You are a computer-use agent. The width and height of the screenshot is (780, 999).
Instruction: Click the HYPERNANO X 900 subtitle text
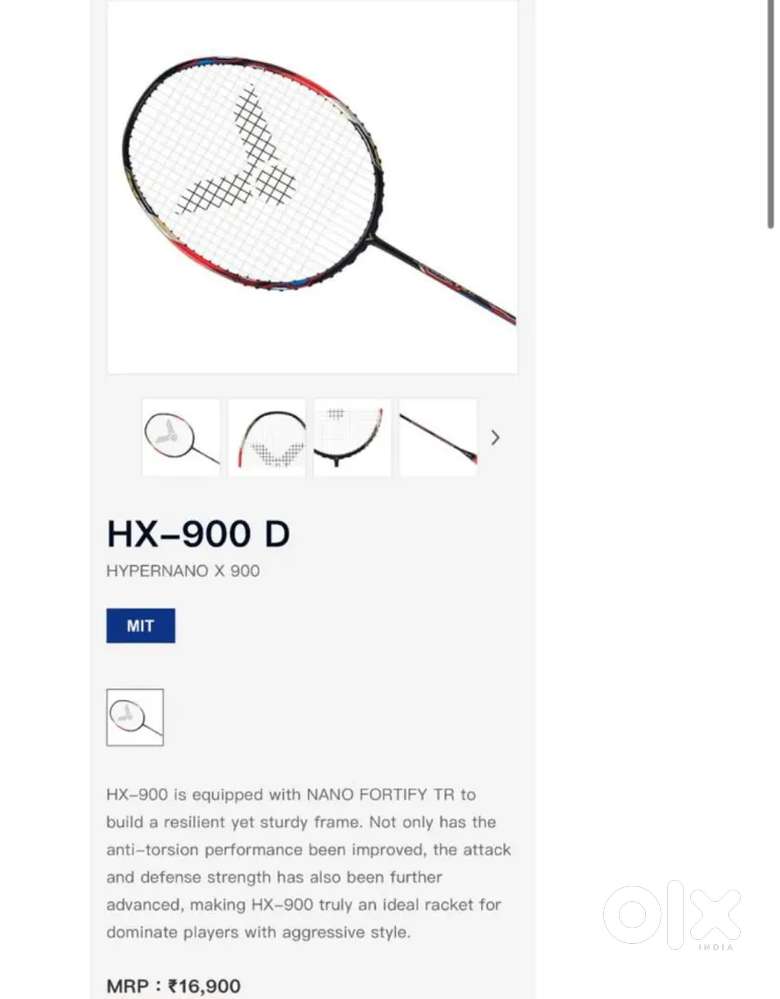coord(182,571)
